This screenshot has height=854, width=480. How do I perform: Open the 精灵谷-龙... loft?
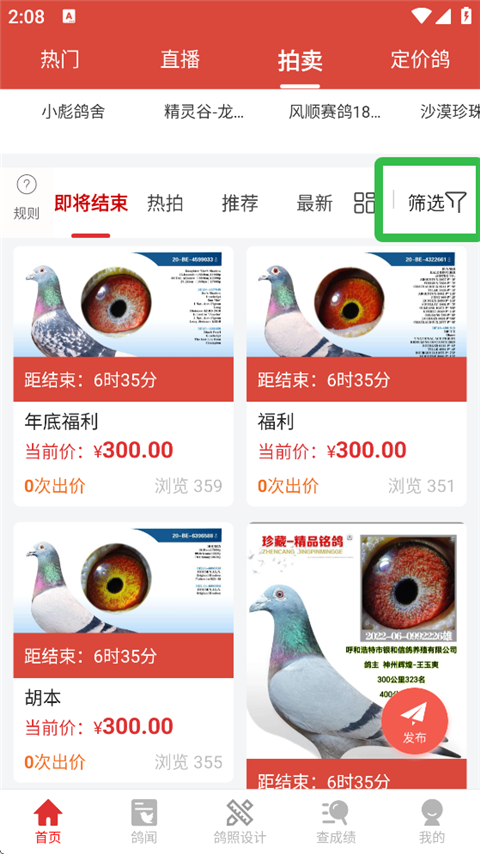(x=204, y=112)
